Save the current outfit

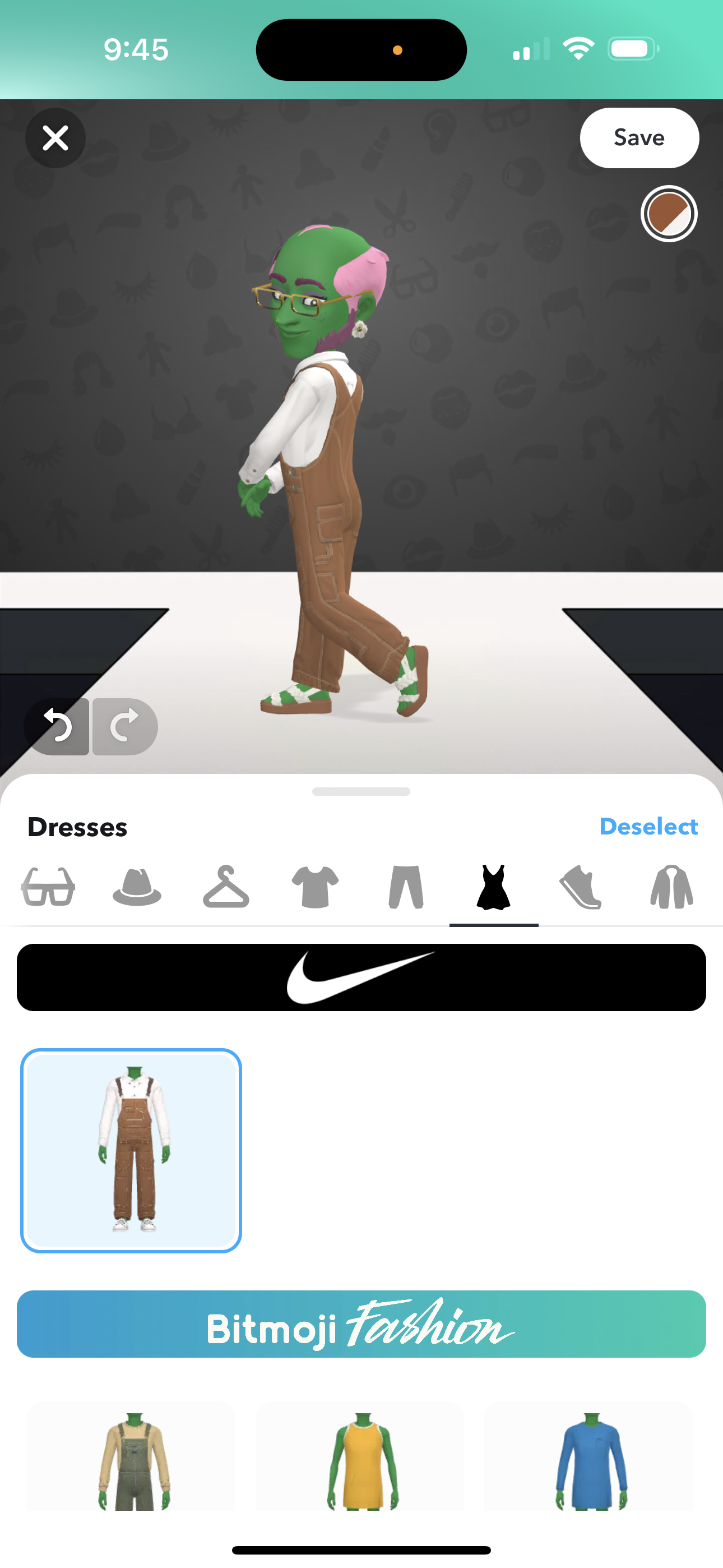point(638,138)
